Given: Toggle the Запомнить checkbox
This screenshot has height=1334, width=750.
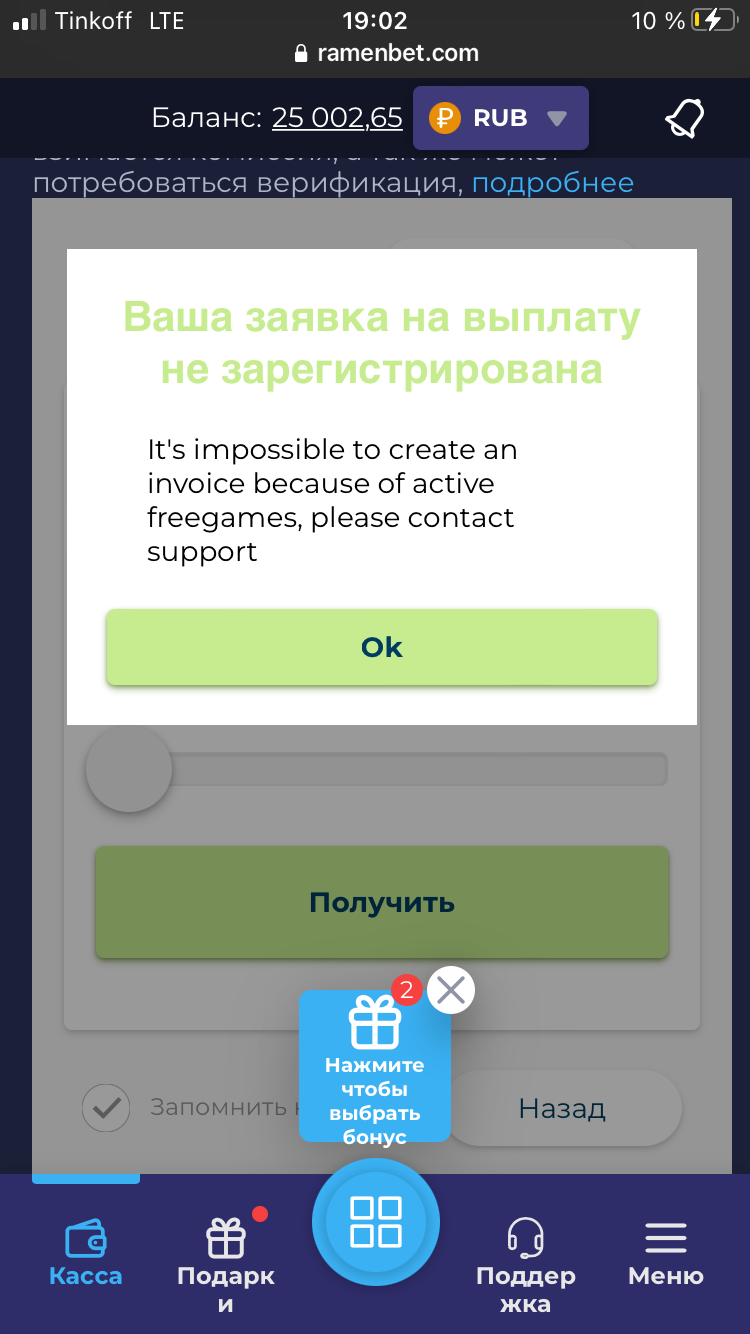Looking at the screenshot, I should pos(106,1108).
